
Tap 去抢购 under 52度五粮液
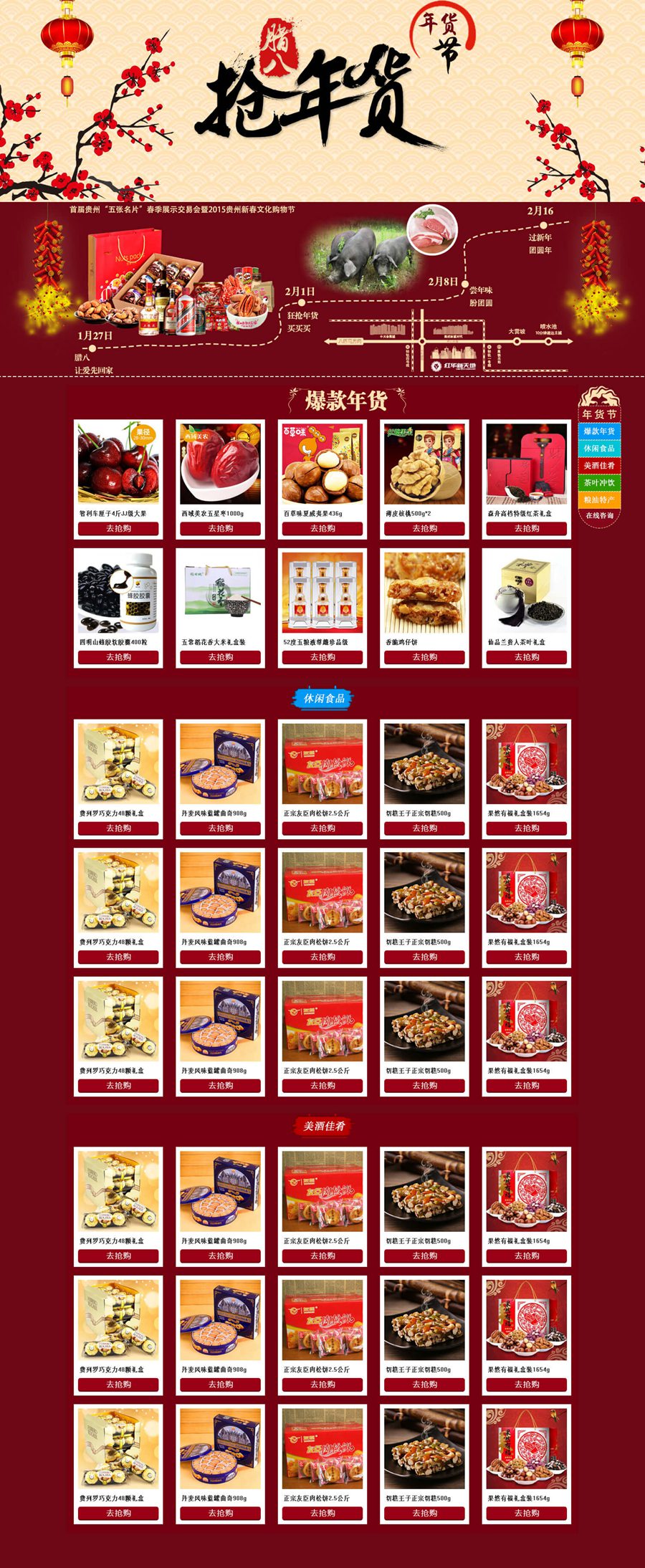pyautogui.click(x=322, y=657)
